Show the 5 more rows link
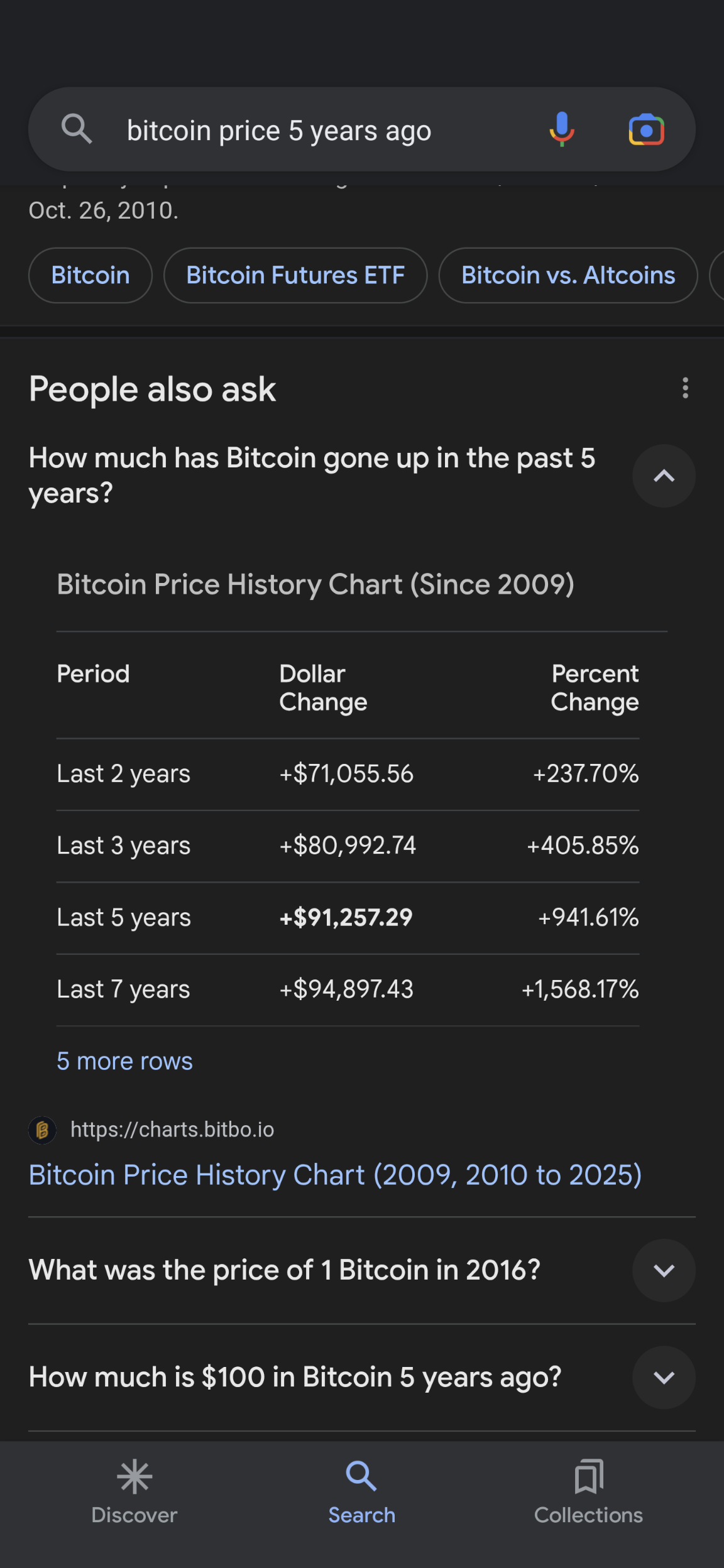724x1568 pixels. coord(124,1061)
